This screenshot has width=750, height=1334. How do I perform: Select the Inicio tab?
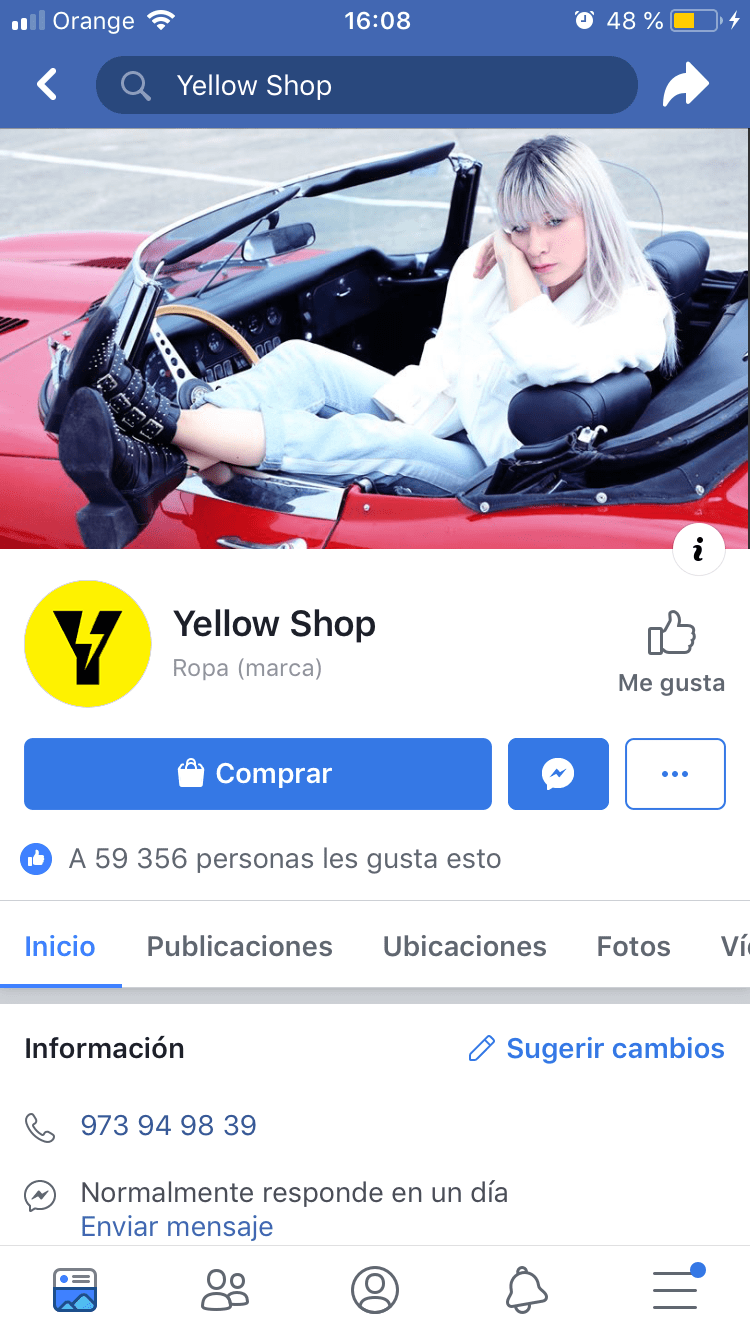(x=60, y=947)
